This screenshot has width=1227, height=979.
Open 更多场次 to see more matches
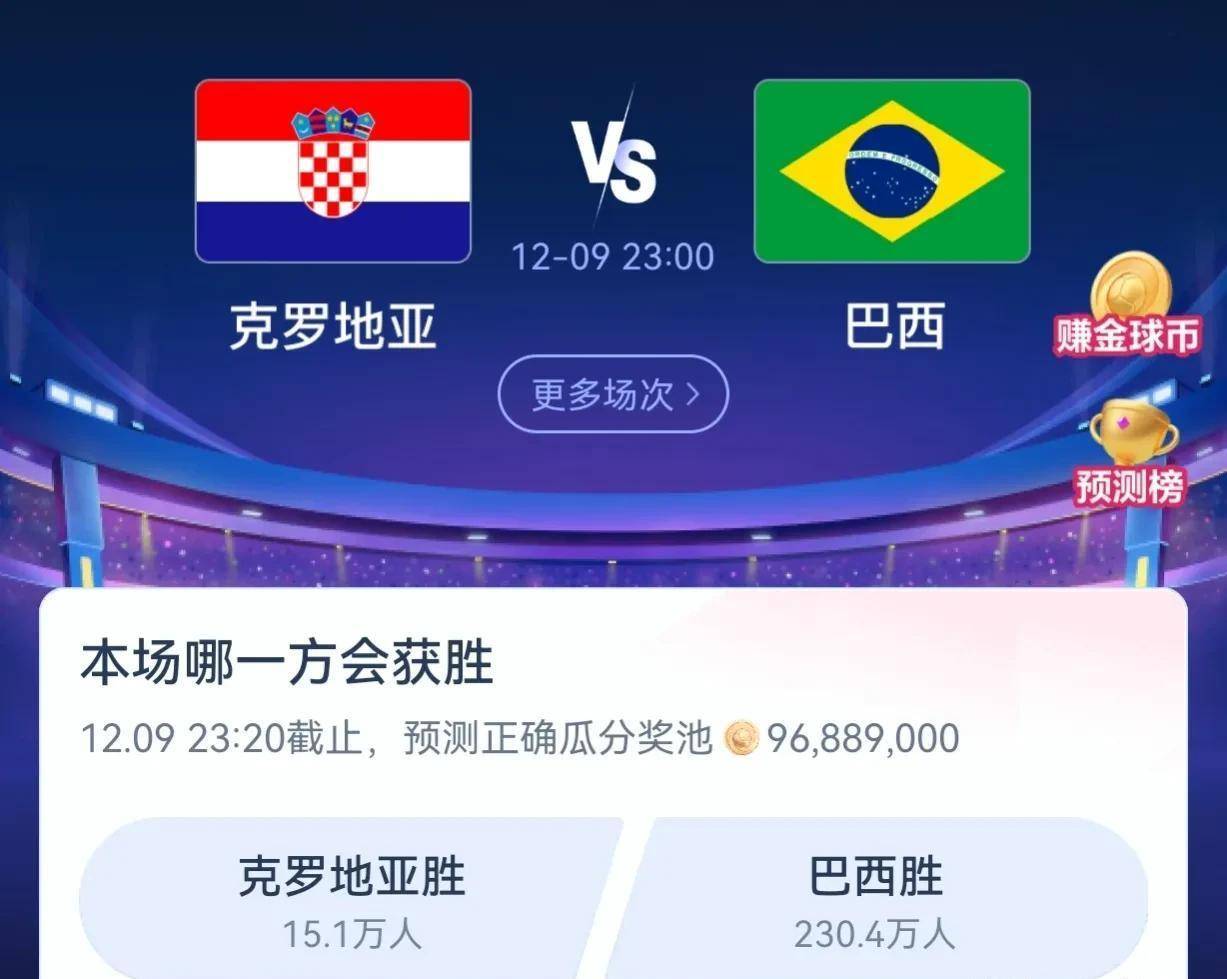point(613,394)
